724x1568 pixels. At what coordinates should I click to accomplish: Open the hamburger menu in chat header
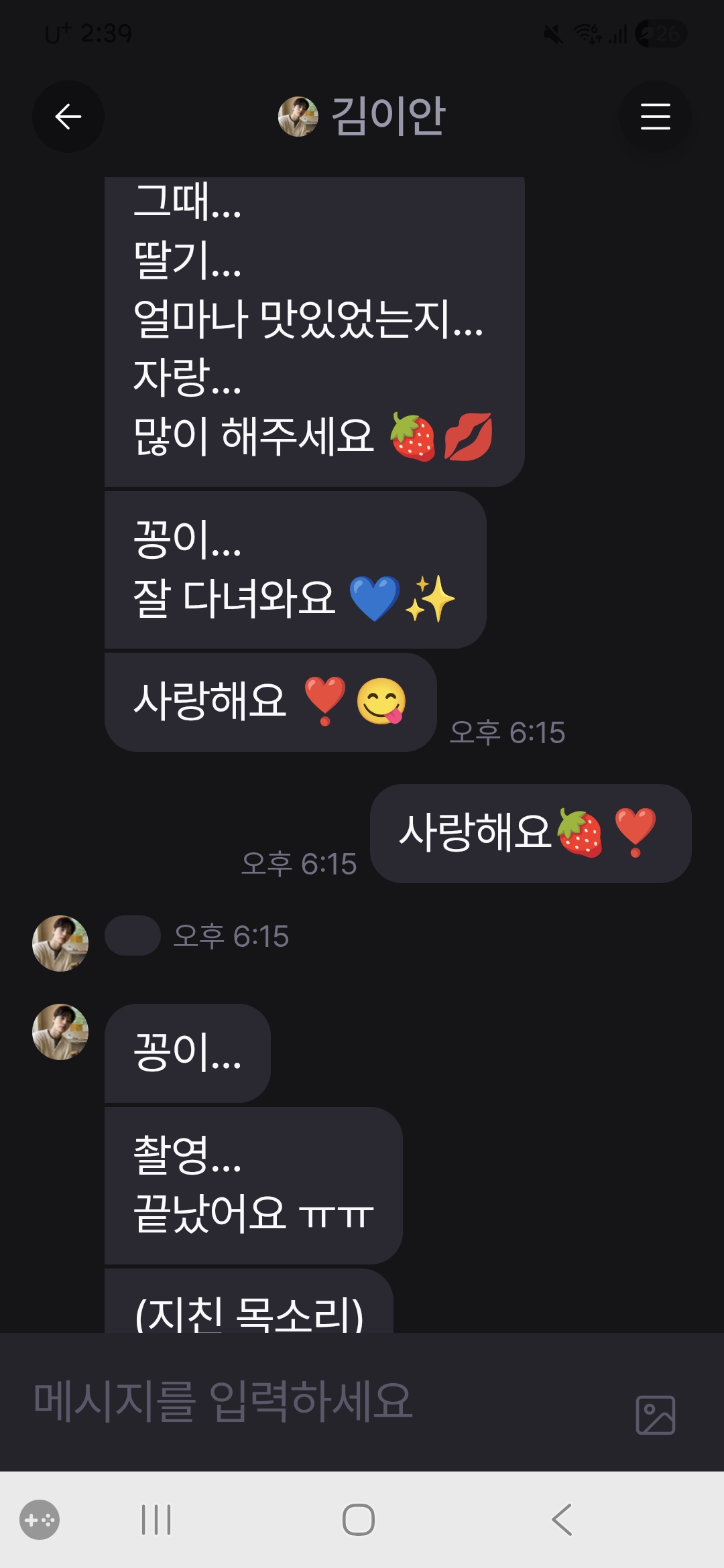tap(655, 117)
